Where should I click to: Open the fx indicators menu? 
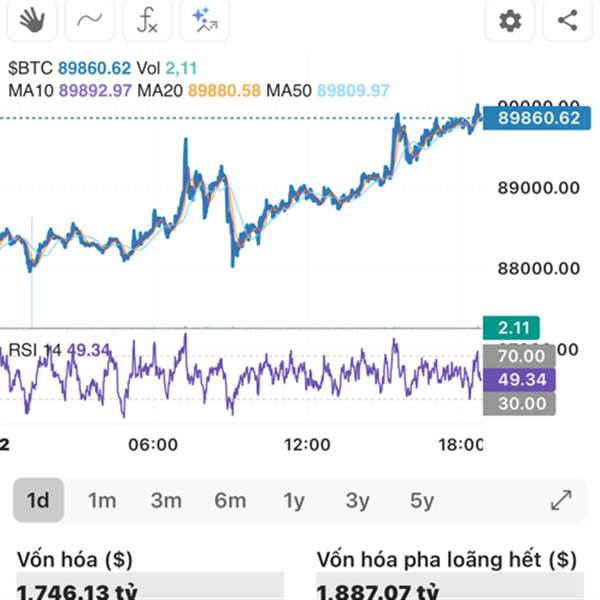point(147,19)
